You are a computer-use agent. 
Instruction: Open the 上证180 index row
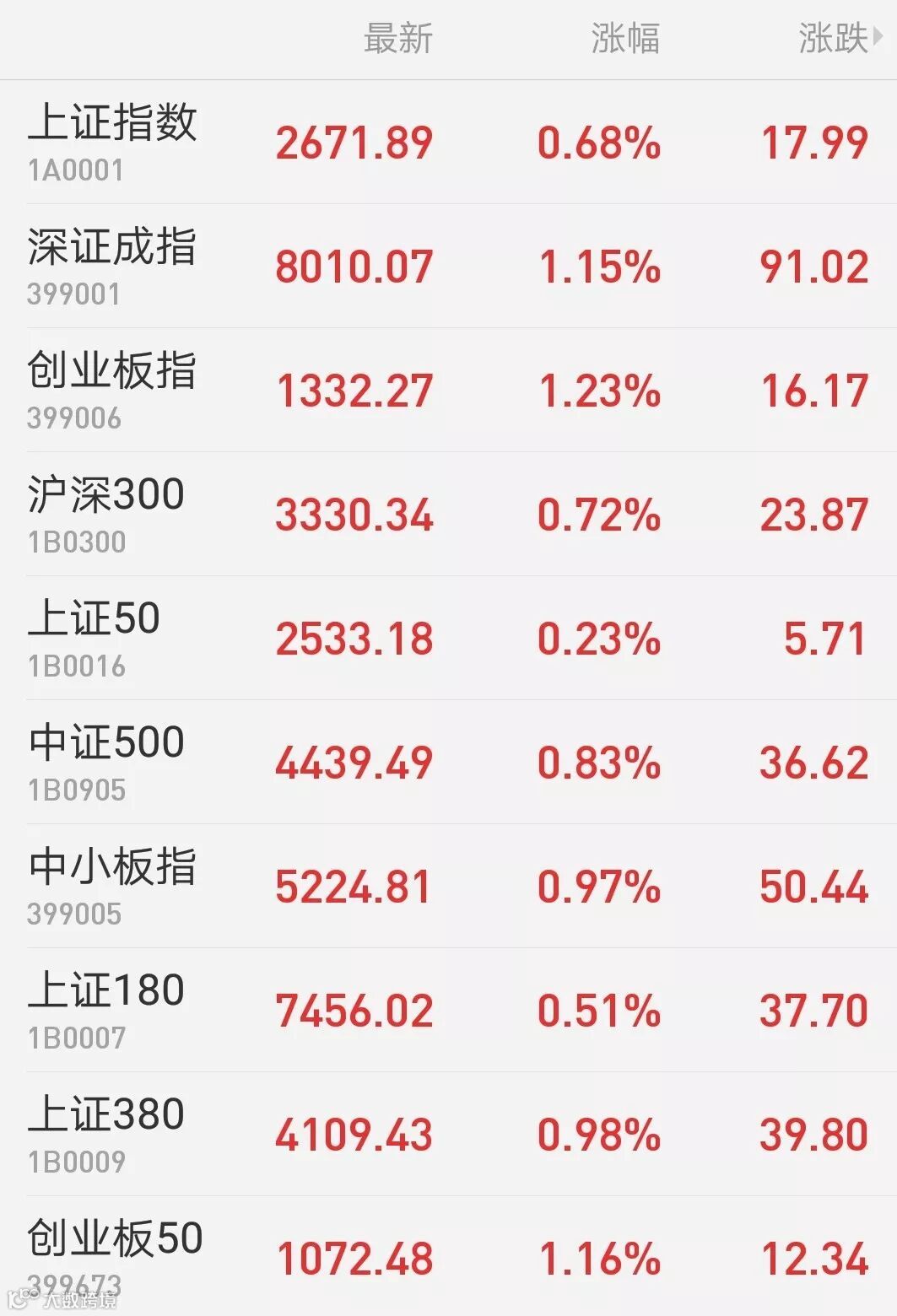pos(448,1010)
